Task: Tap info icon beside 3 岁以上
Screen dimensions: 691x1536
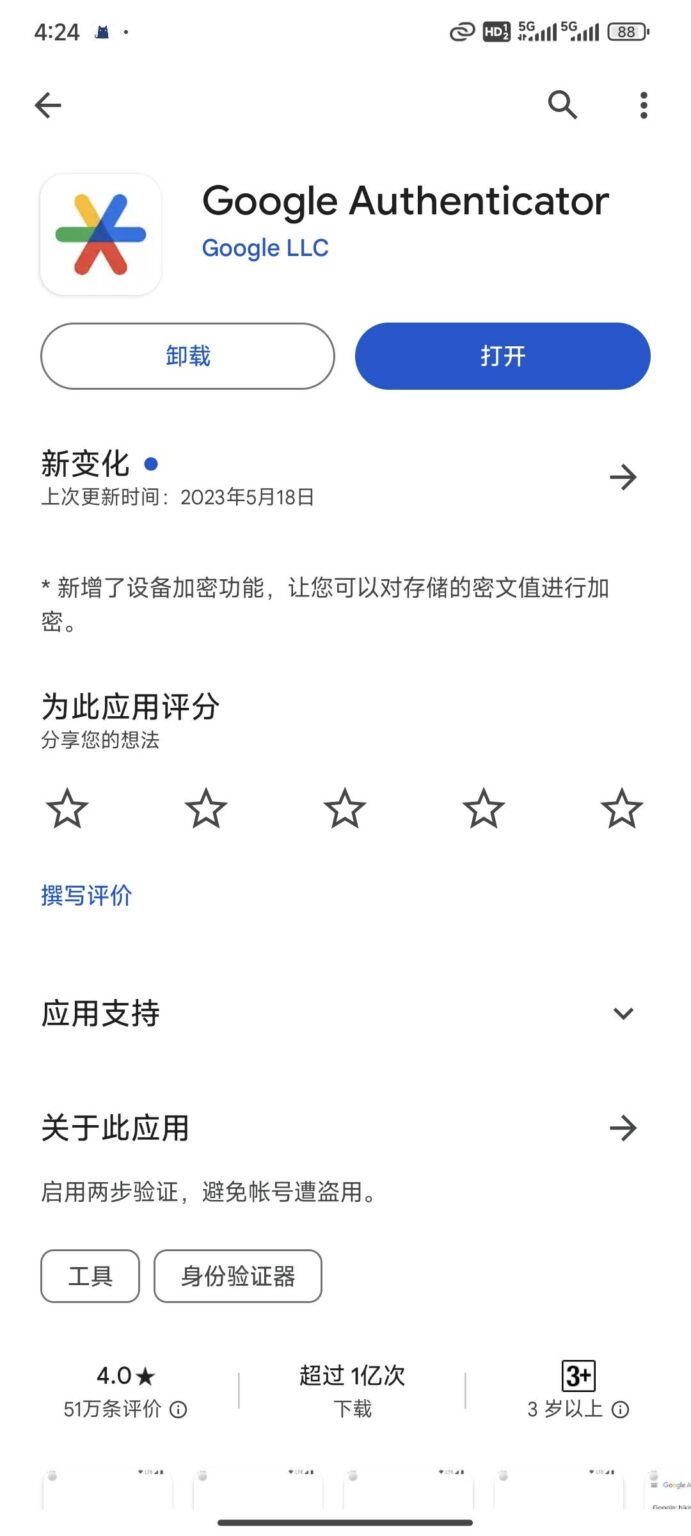Action: pos(620,1410)
